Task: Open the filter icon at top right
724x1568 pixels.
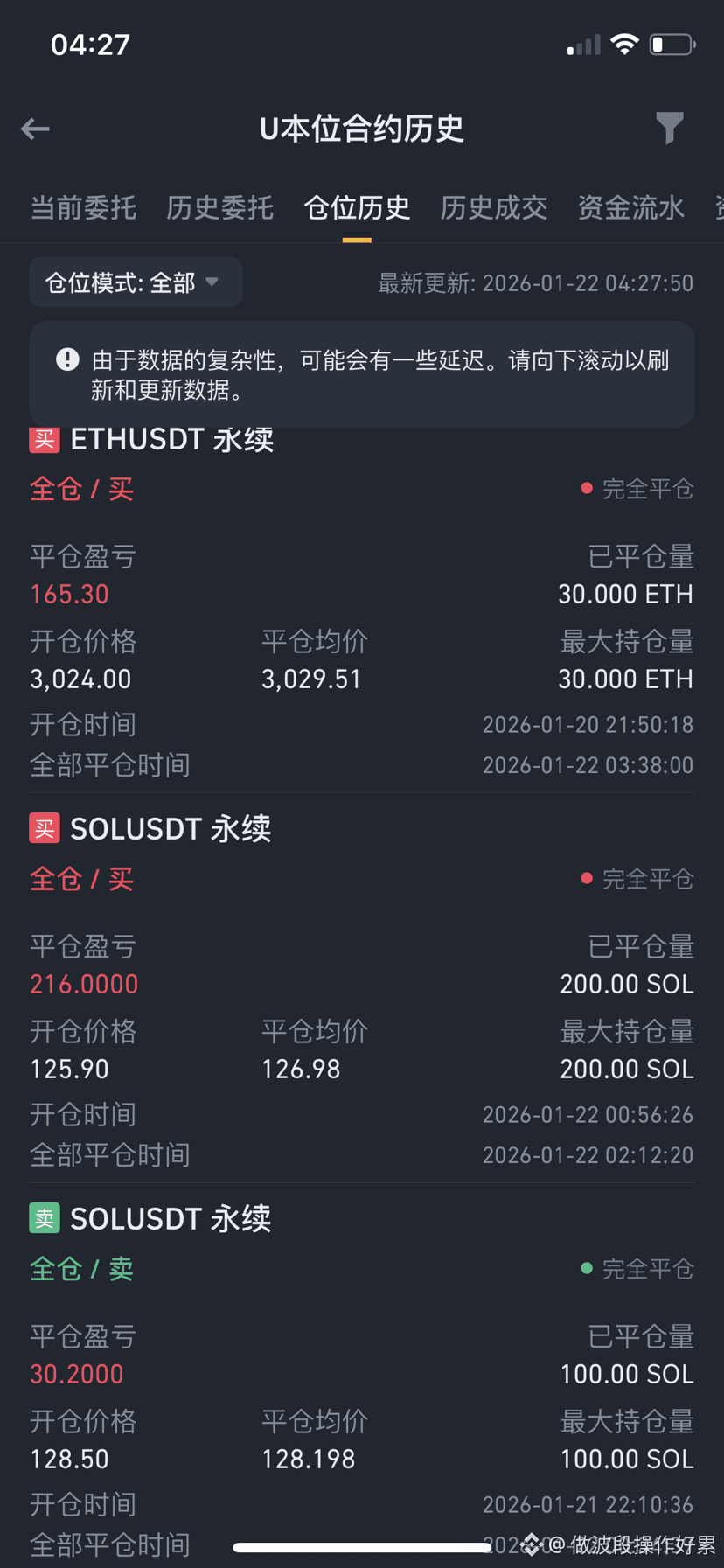Action: [x=670, y=129]
